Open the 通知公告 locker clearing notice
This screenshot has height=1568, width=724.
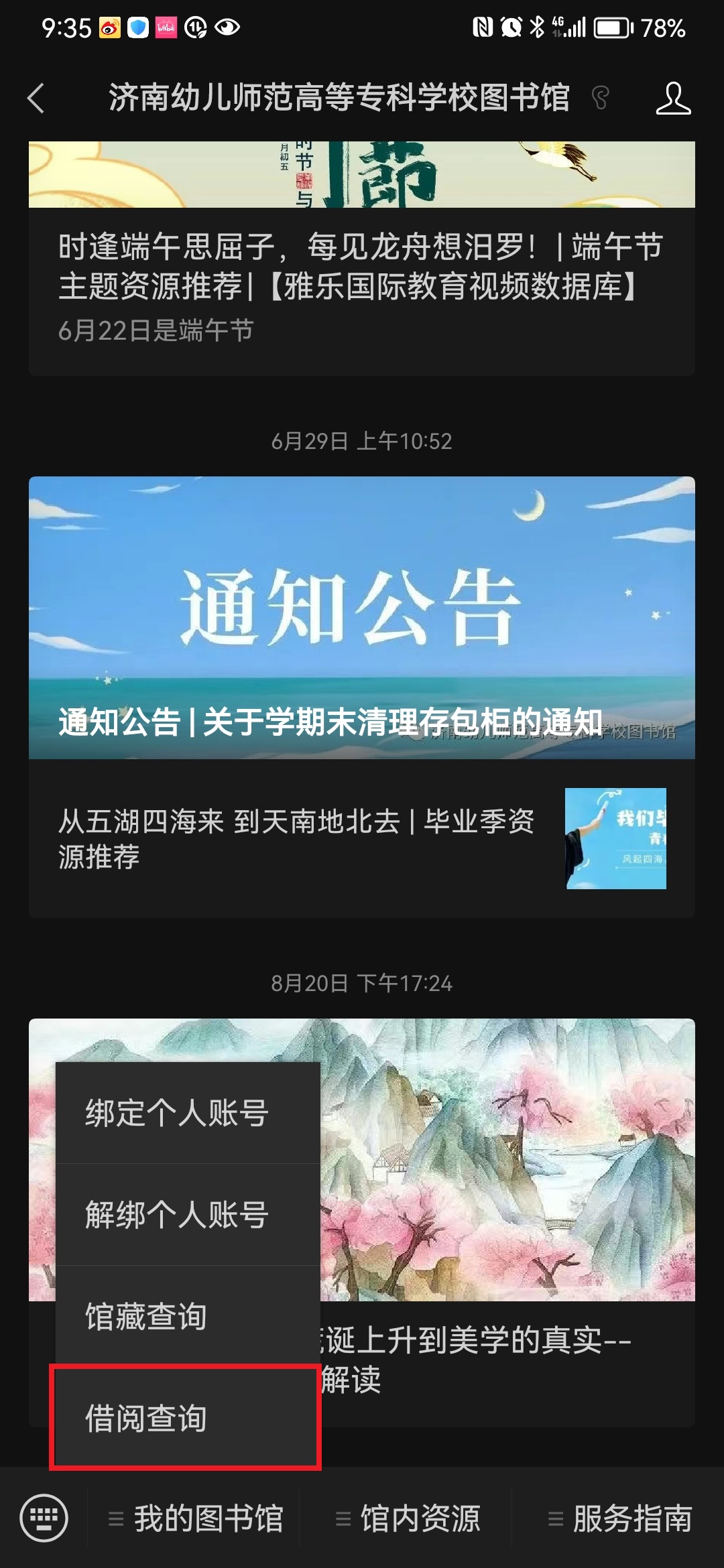coord(361,616)
